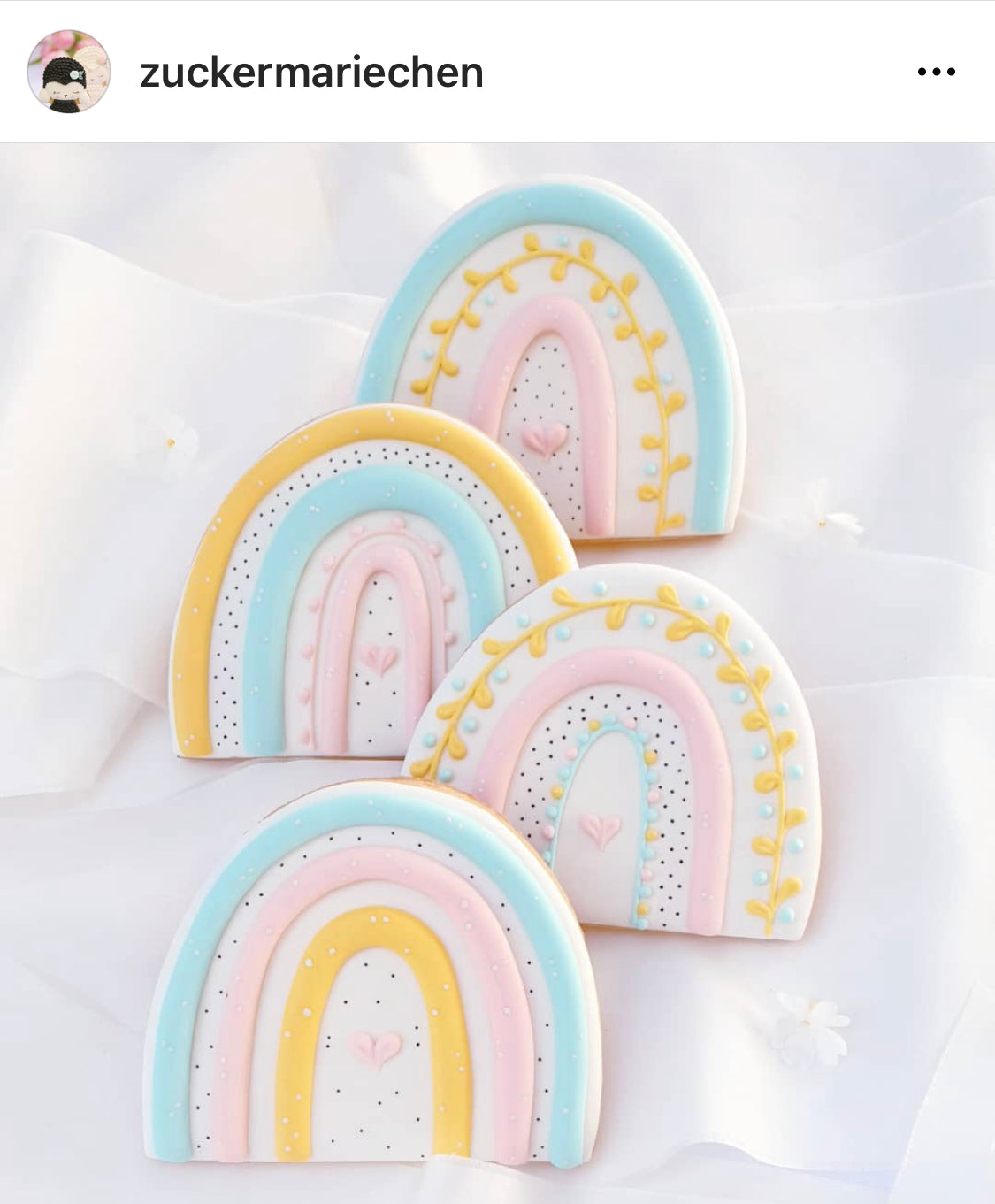Open zuckermariechen's profile picture
Image resolution: width=995 pixels, height=1204 pixels.
click(x=69, y=72)
